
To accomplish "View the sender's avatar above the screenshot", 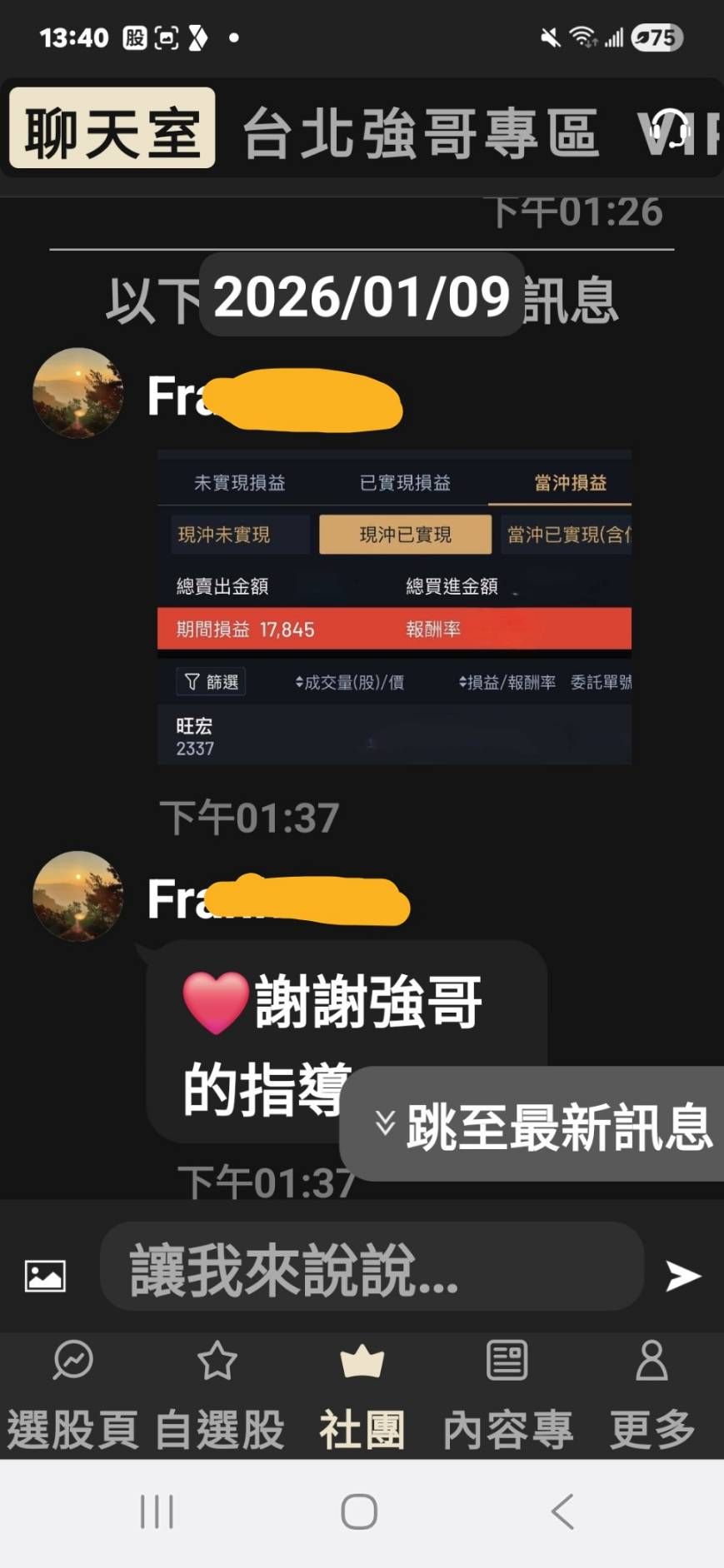I will pyautogui.click(x=77, y=393).
